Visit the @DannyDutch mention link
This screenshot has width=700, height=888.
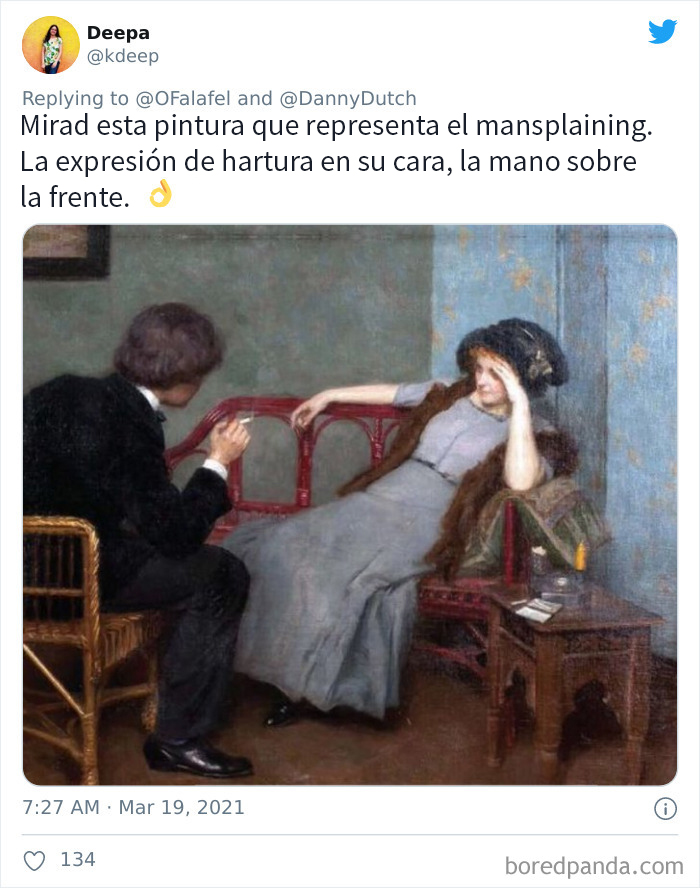[x=347, y=98]
